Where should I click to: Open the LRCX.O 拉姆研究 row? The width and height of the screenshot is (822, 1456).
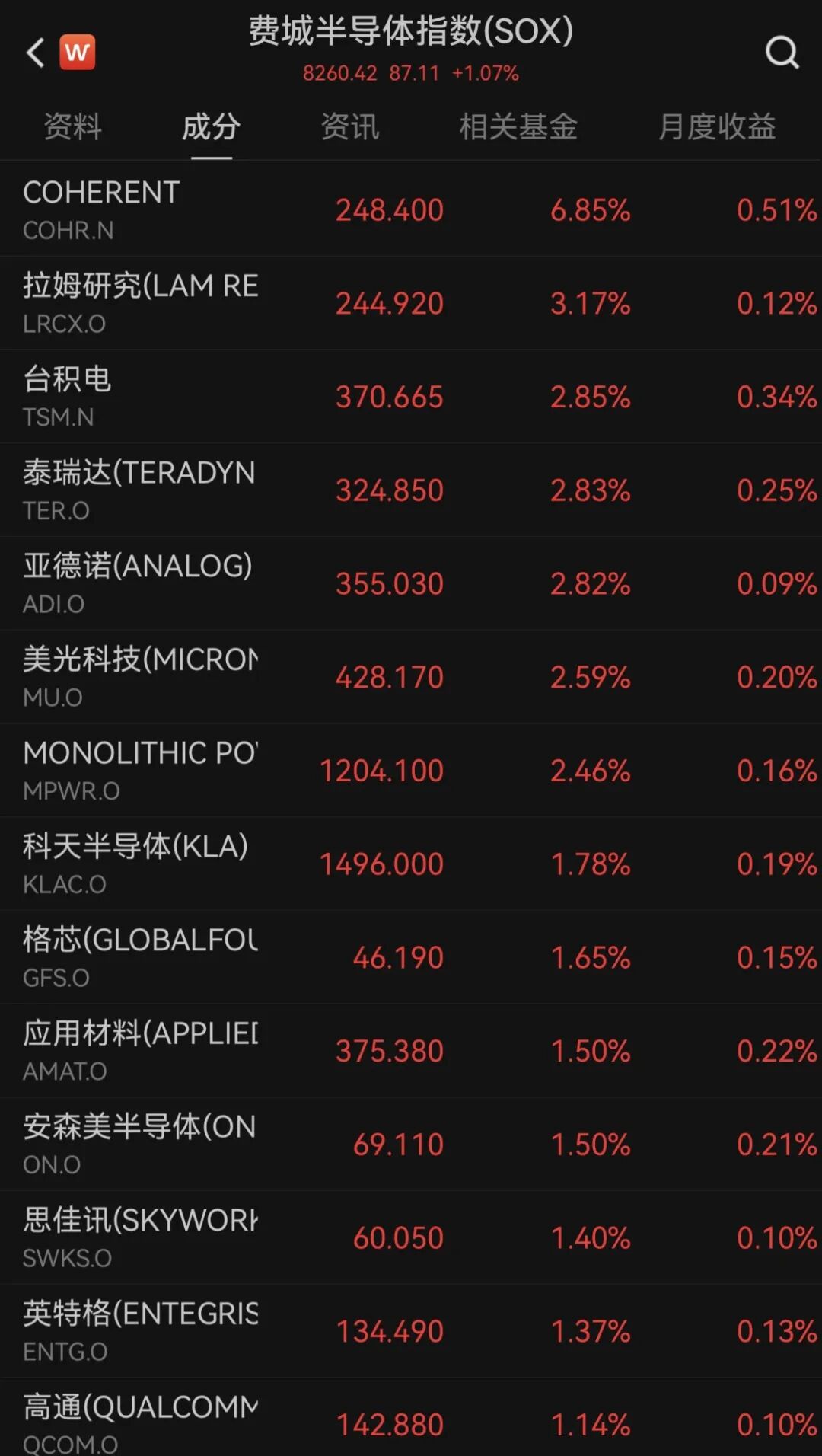point(411,303)
